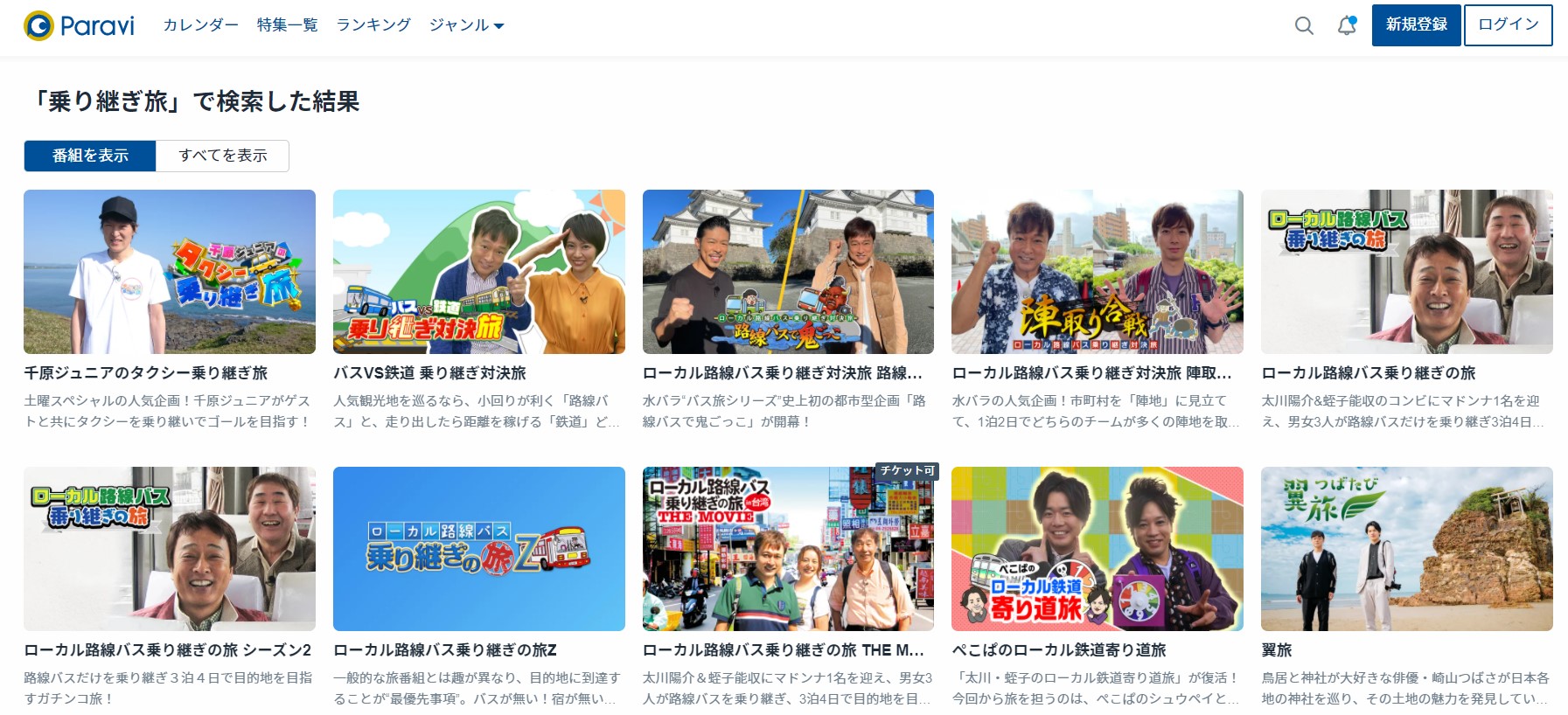This screenshot has height=715, width=1568.
Task: Open the 翼旅 show card
Action: [1406, 549]
